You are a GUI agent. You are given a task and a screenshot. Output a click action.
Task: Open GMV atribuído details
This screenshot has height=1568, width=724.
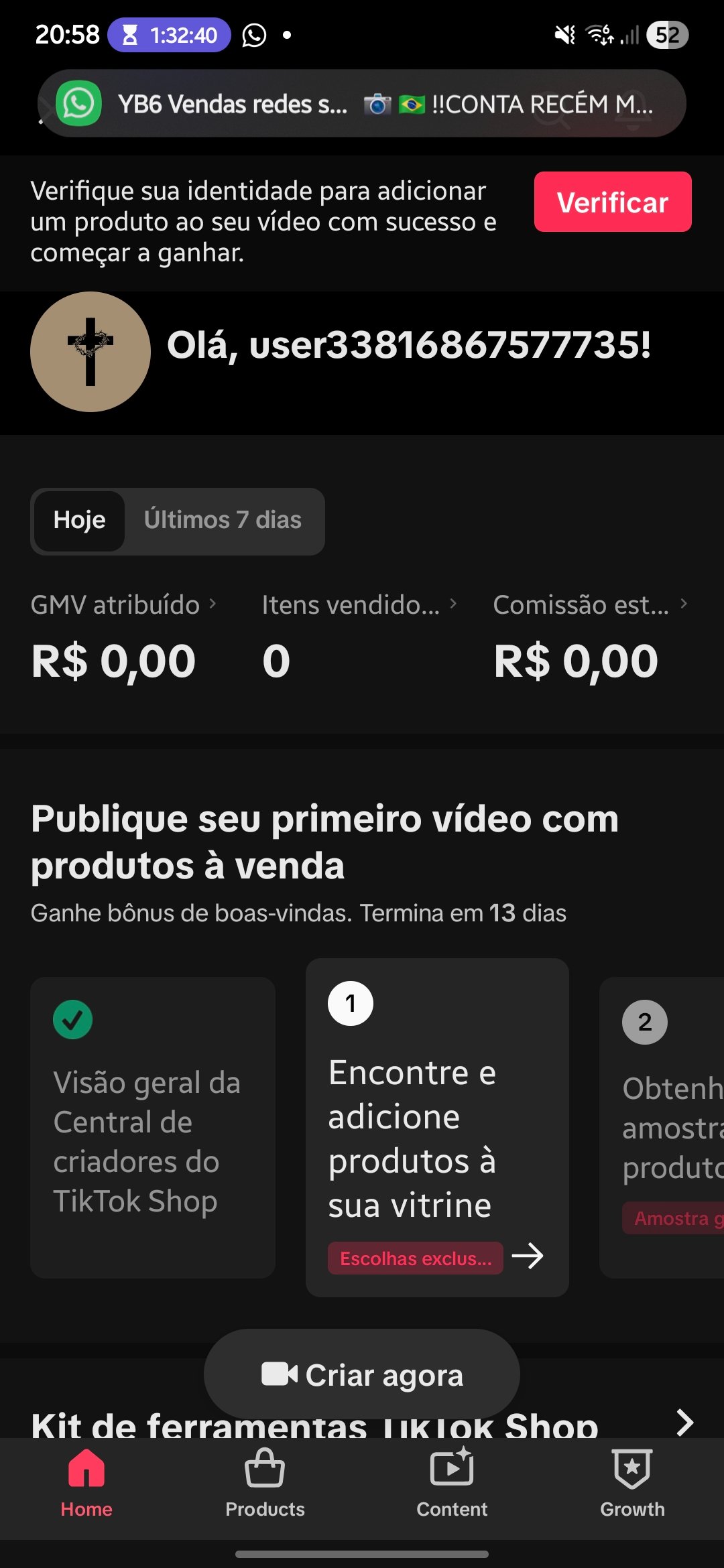(123, 604)
